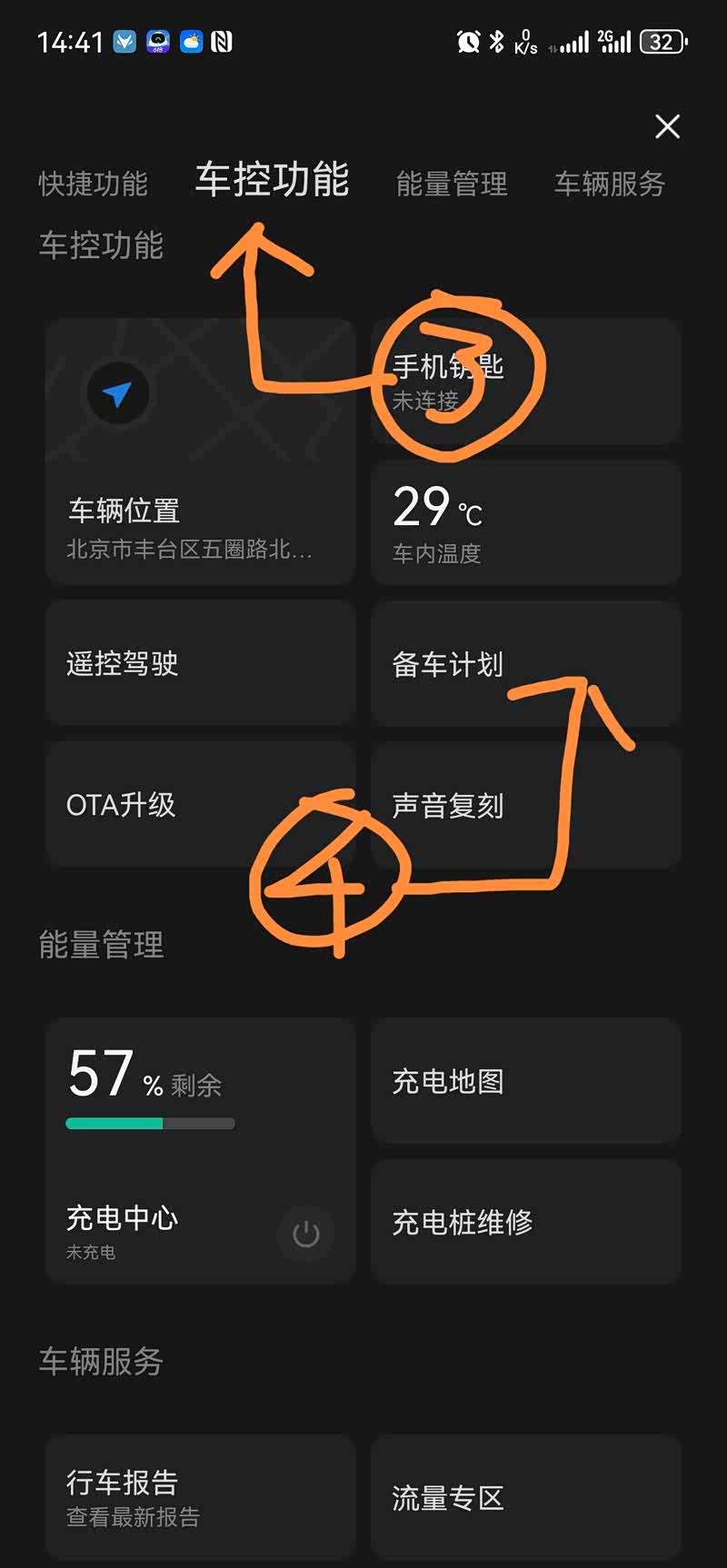Switch to the 快捷功能 tab

point(93,184)
